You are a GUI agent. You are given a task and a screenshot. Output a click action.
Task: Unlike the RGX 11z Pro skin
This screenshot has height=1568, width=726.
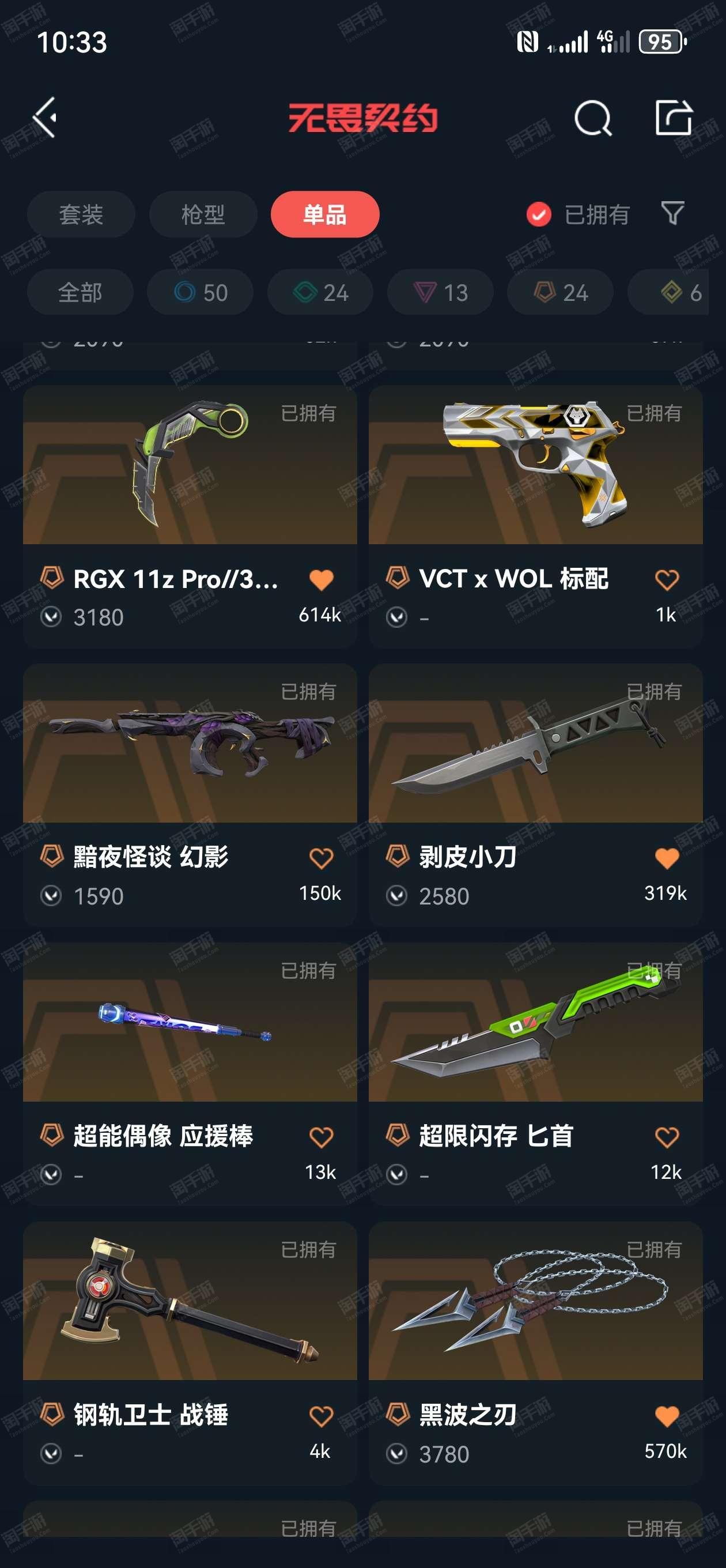322,579
